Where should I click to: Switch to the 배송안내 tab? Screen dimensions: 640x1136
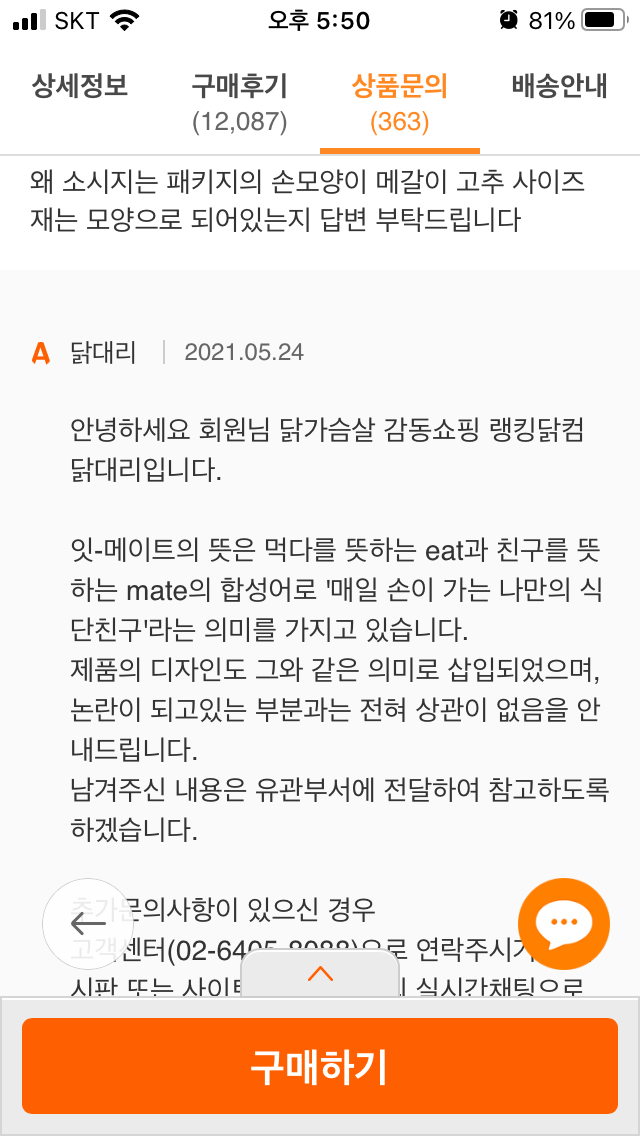(x=560, y=87)
